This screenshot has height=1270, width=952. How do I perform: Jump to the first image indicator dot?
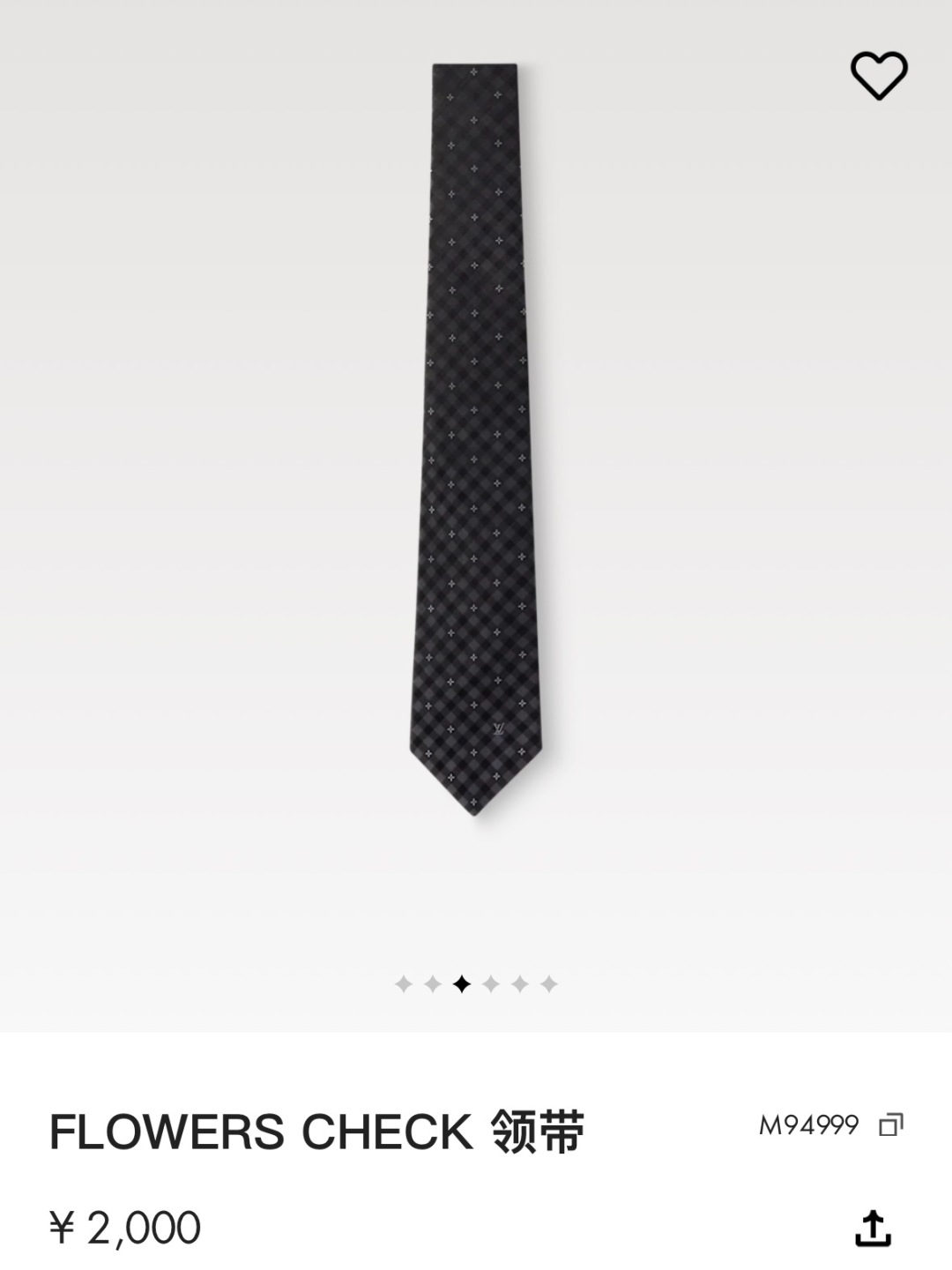pyautogui.click(x=404, y=984)
